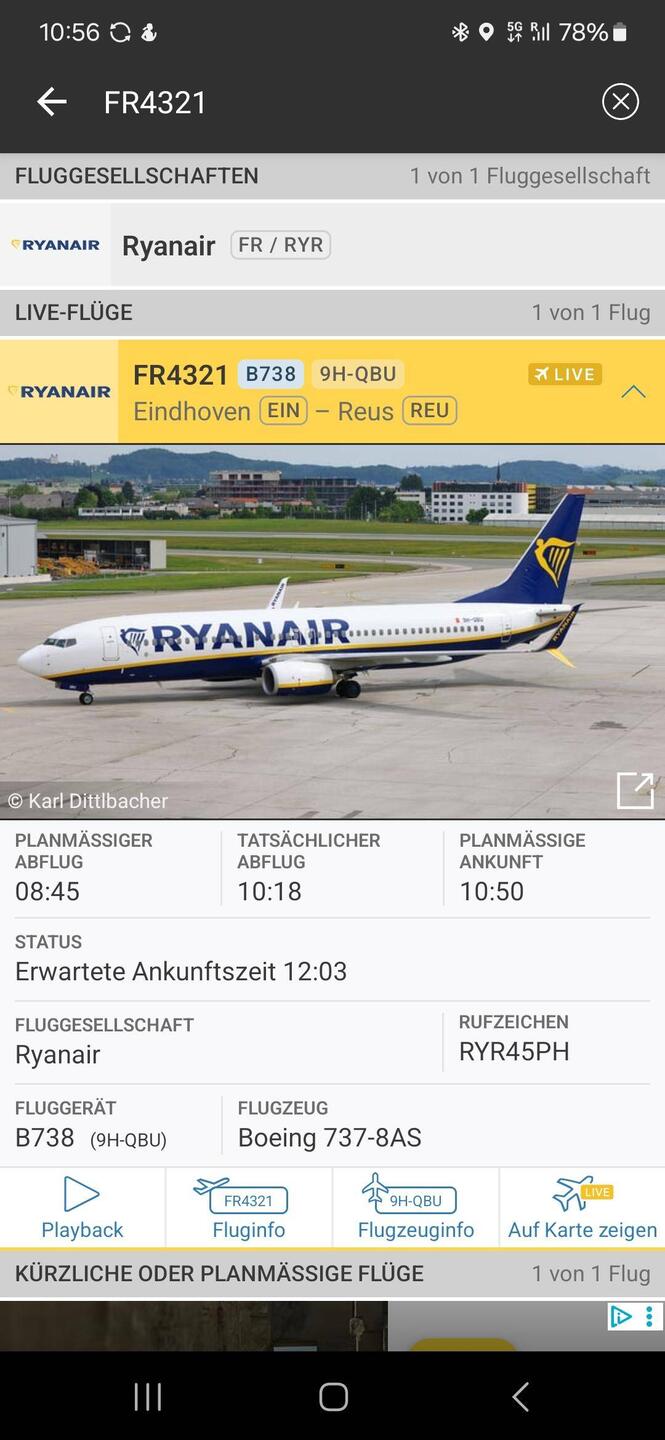665x1440 pixels.
Task: Go back using the app bar arrow
Action: coord(52,101)
